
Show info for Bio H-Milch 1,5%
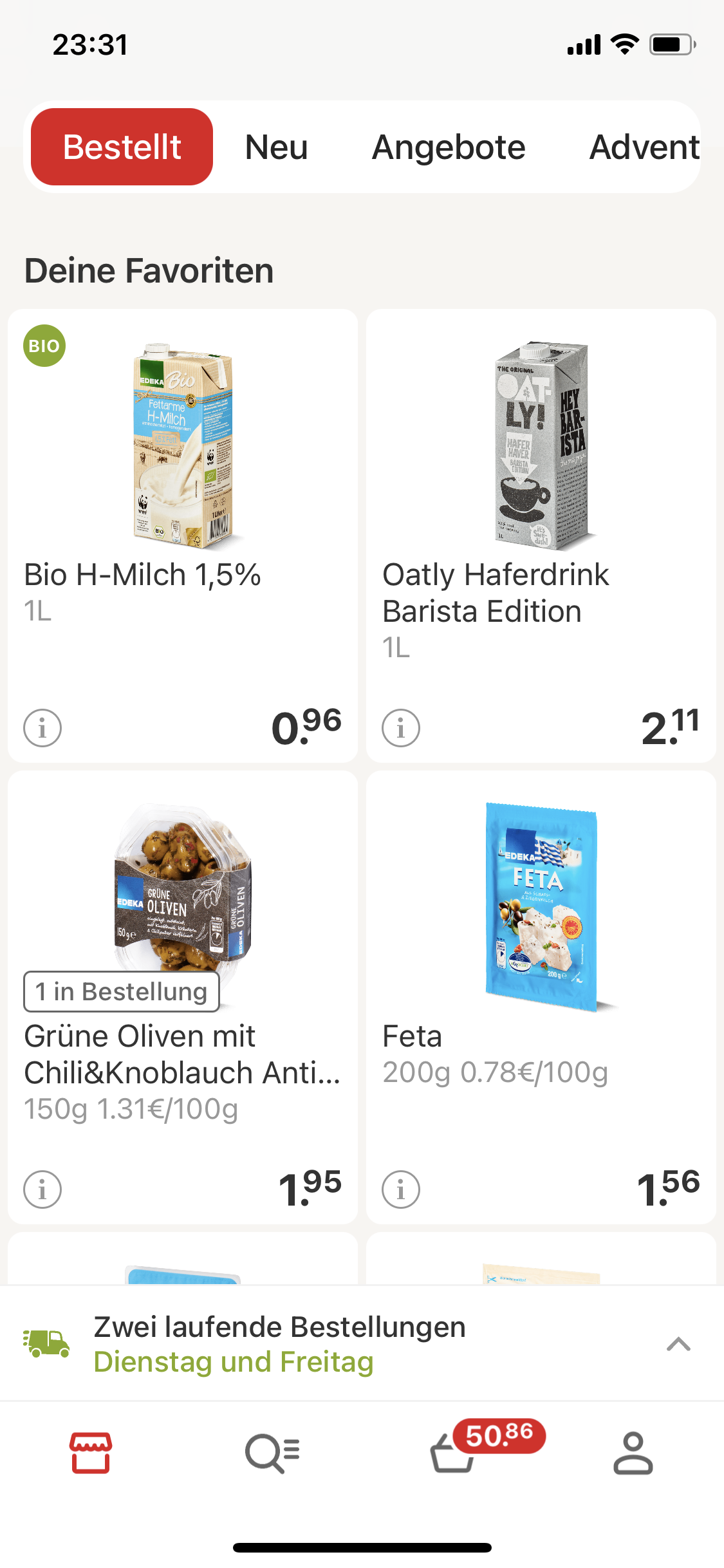point(42,728)
